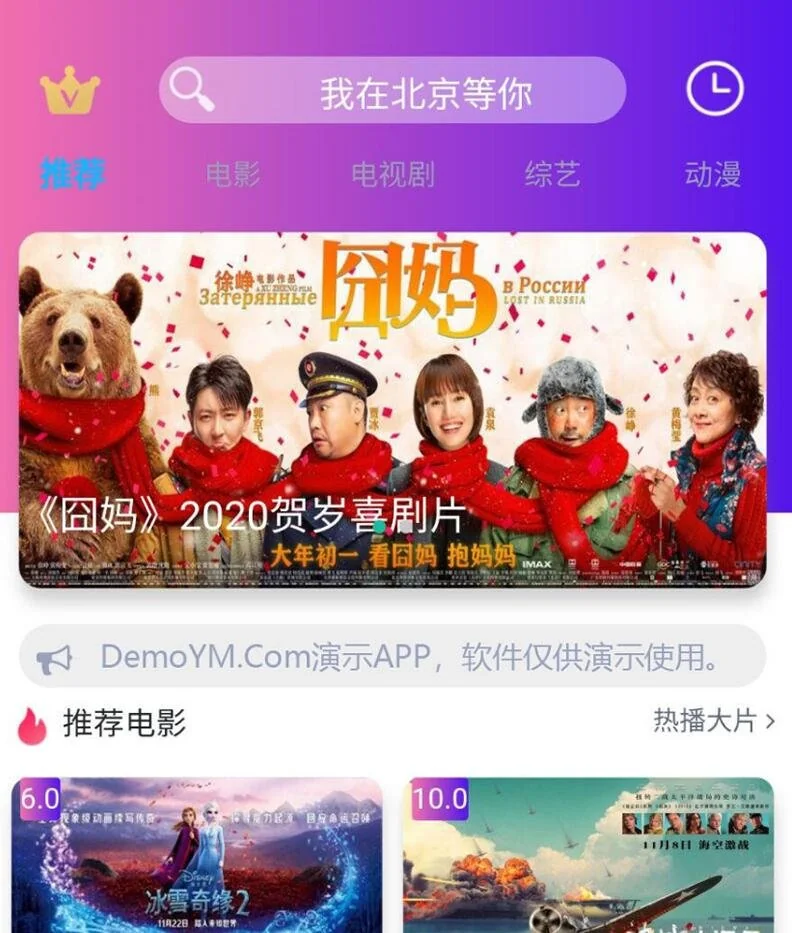Open watch history clock icon
The image size is (792, 933).
point(714,89)
